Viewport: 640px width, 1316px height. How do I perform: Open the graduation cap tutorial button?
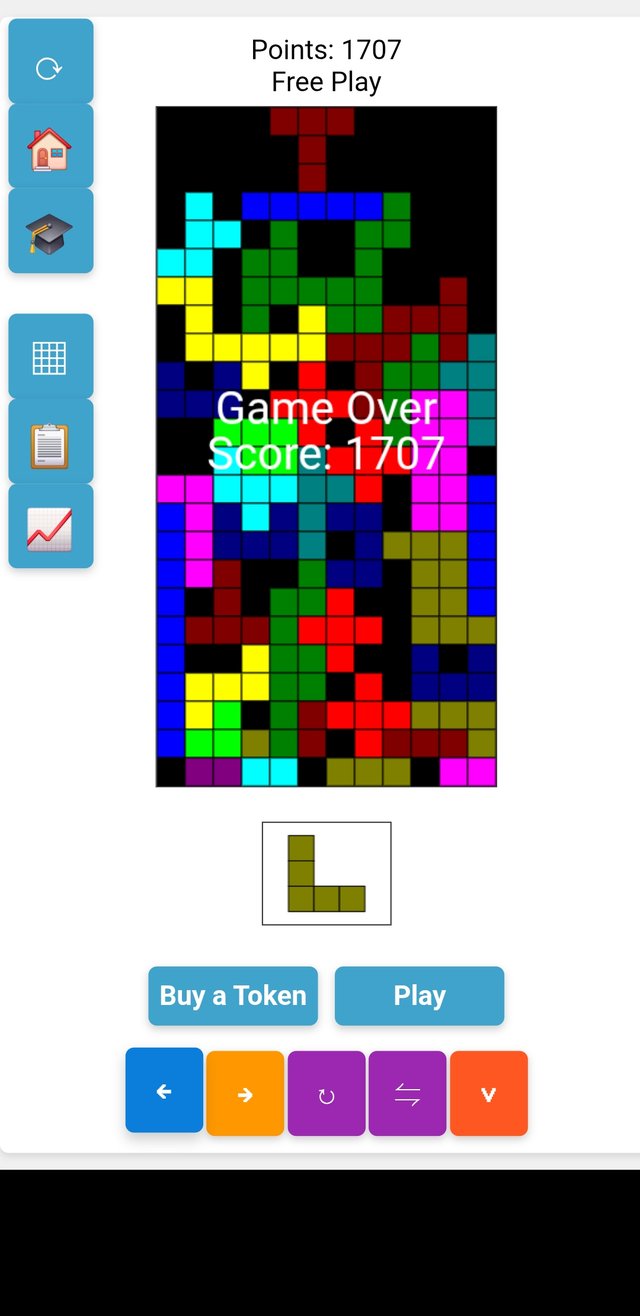pyautogui.click(x=50, y=231)
